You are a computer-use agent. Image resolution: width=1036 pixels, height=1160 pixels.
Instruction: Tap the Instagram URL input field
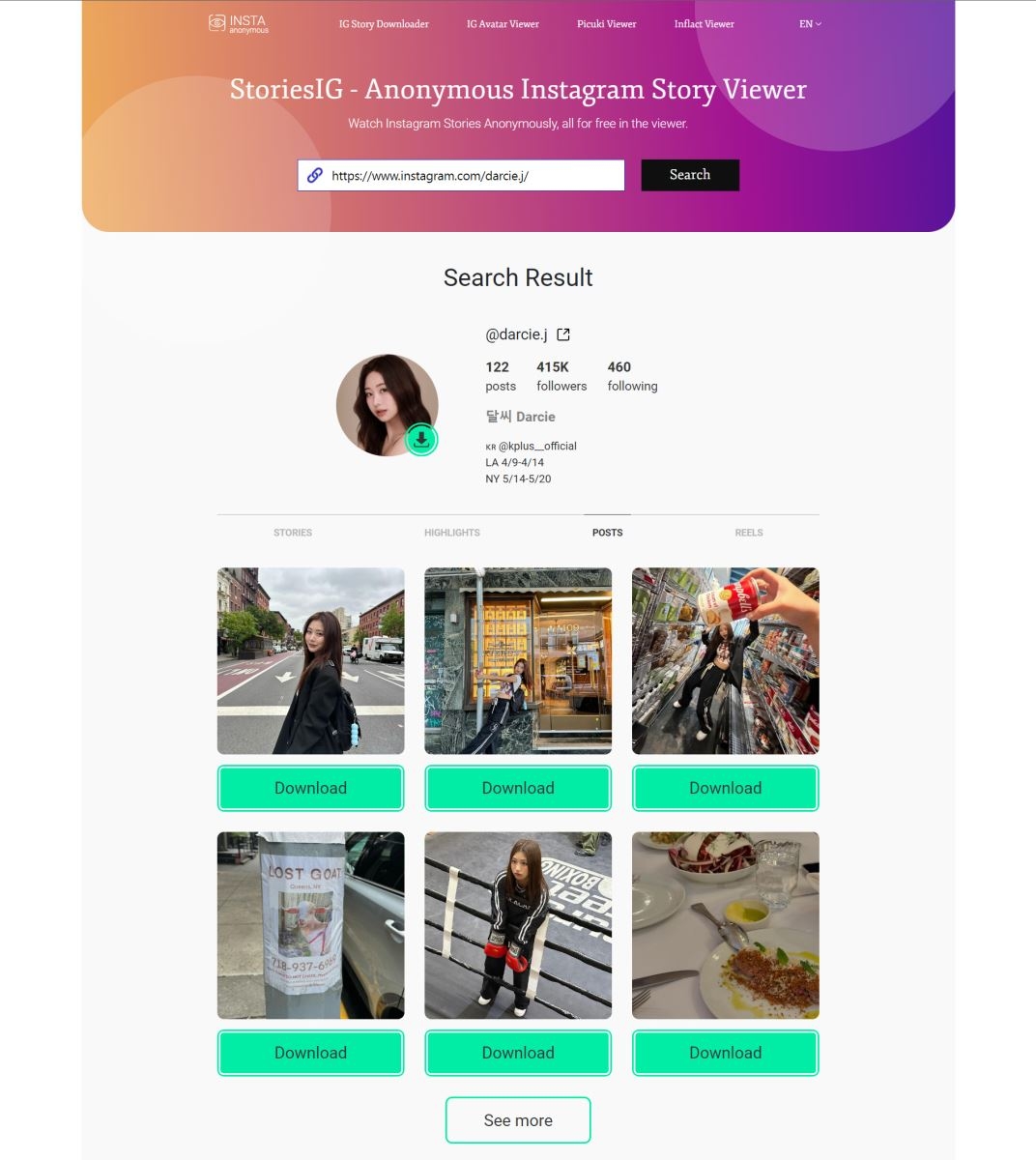474,176
